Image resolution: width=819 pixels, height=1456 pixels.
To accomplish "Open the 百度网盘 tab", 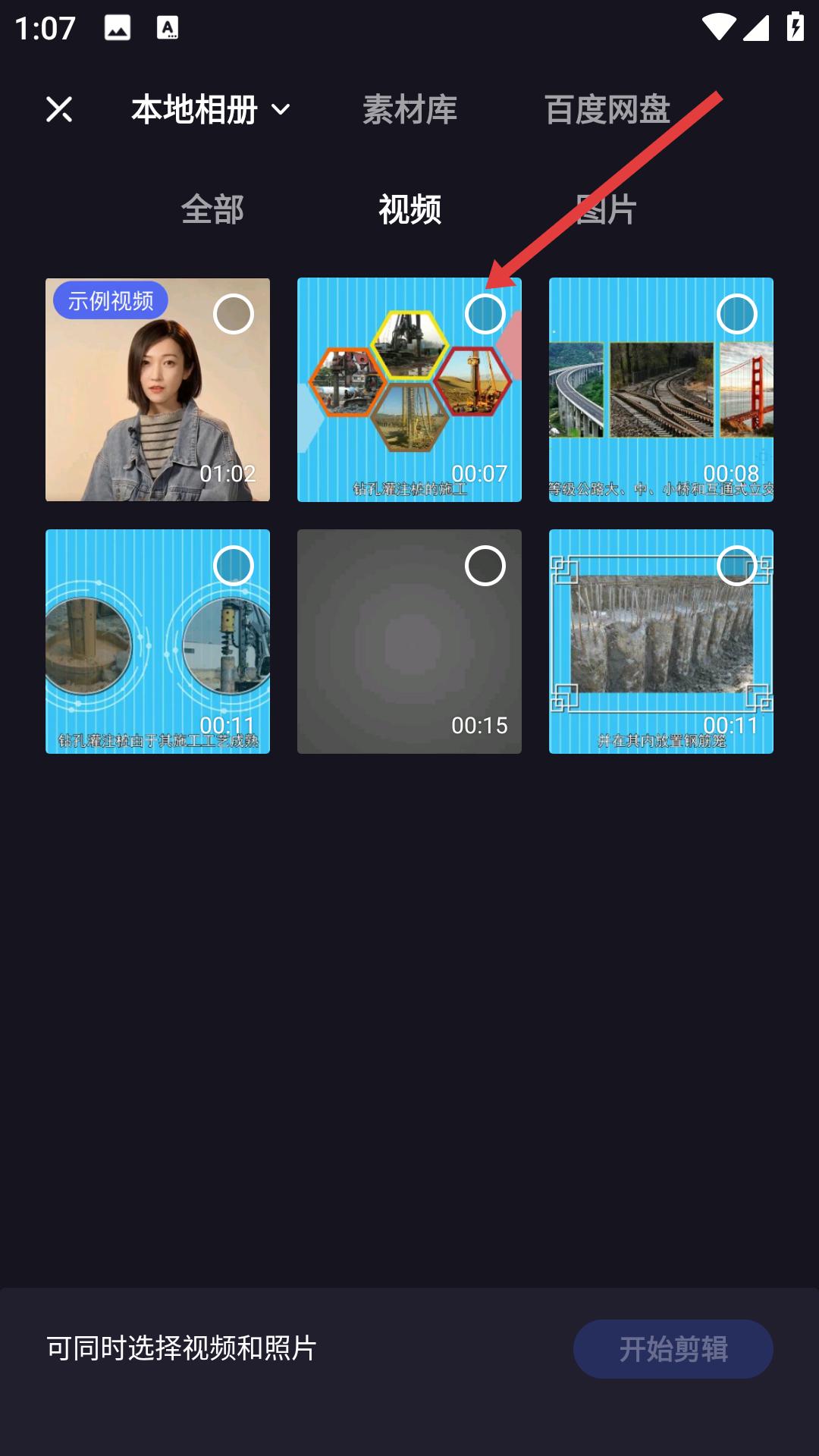I will point(607,109).
